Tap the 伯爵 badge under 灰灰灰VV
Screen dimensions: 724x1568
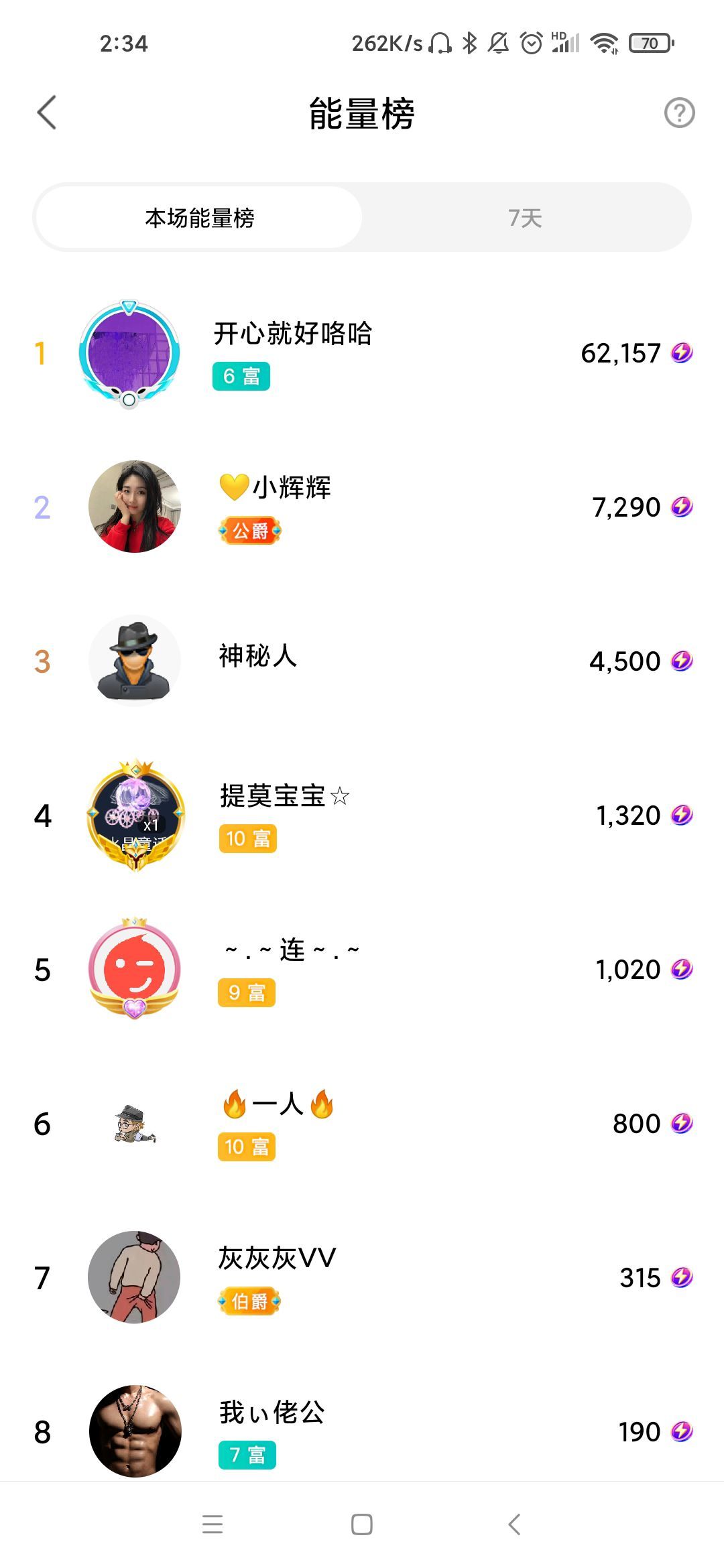[249, 1301]
